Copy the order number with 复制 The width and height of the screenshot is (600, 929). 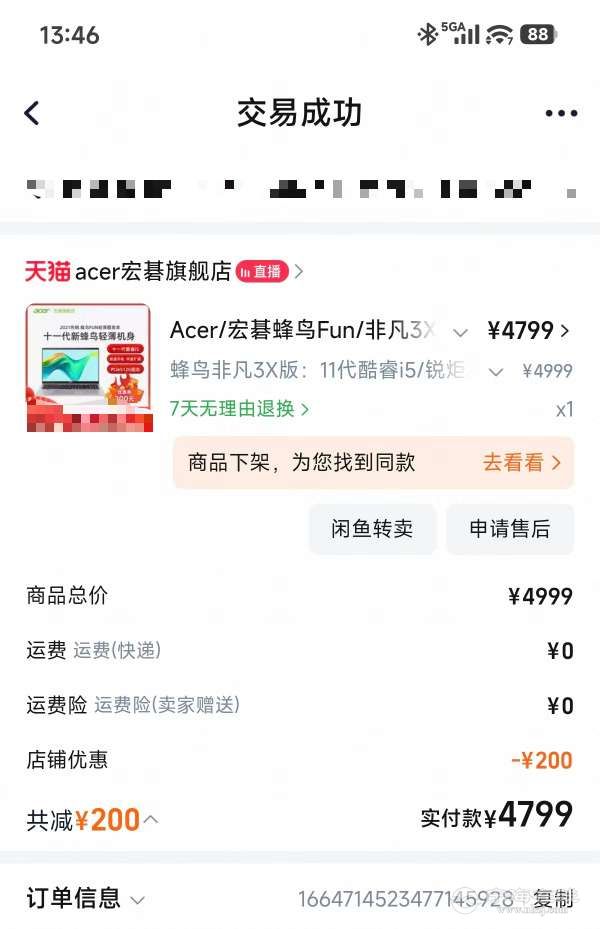pyautogui.click(x=553, y=898)
